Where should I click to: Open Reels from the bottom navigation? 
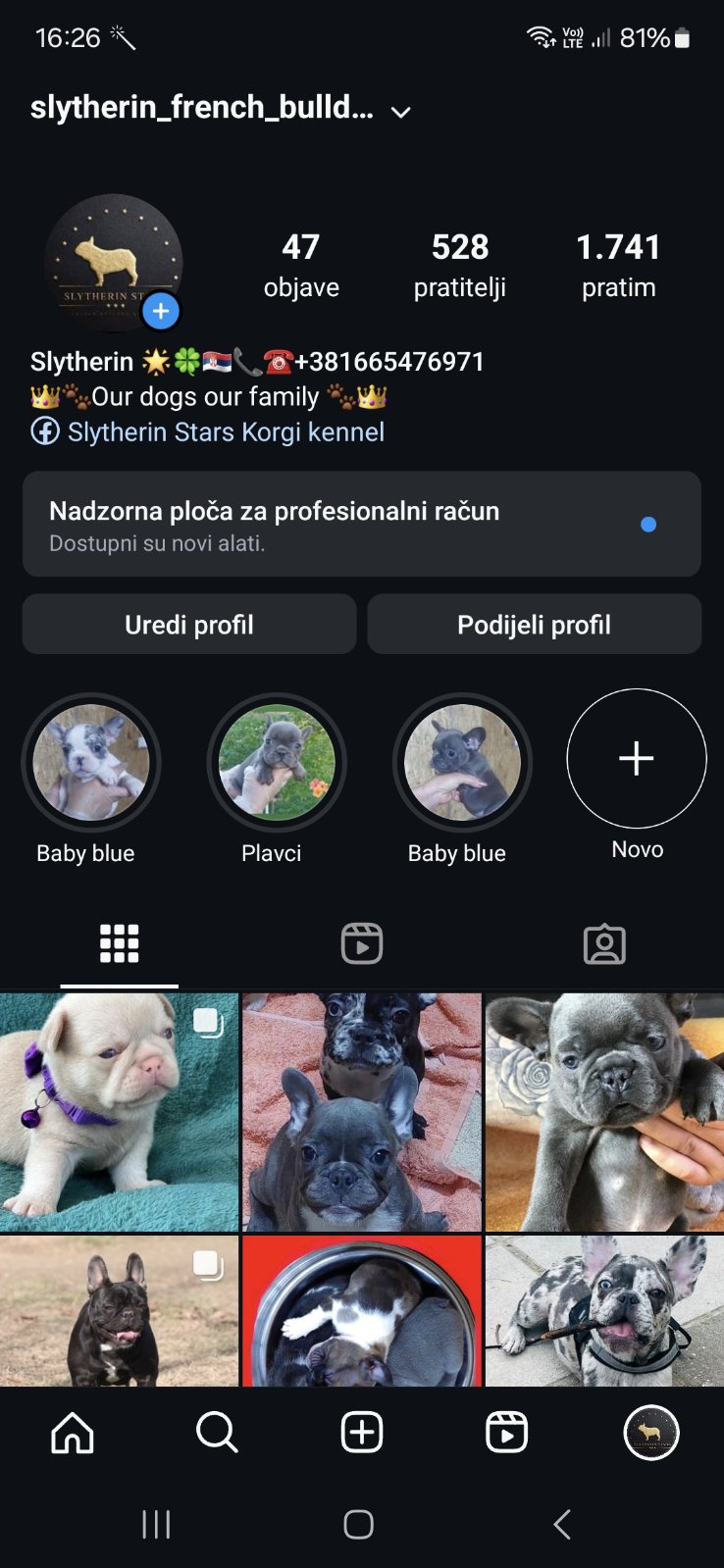point(506,1433)
